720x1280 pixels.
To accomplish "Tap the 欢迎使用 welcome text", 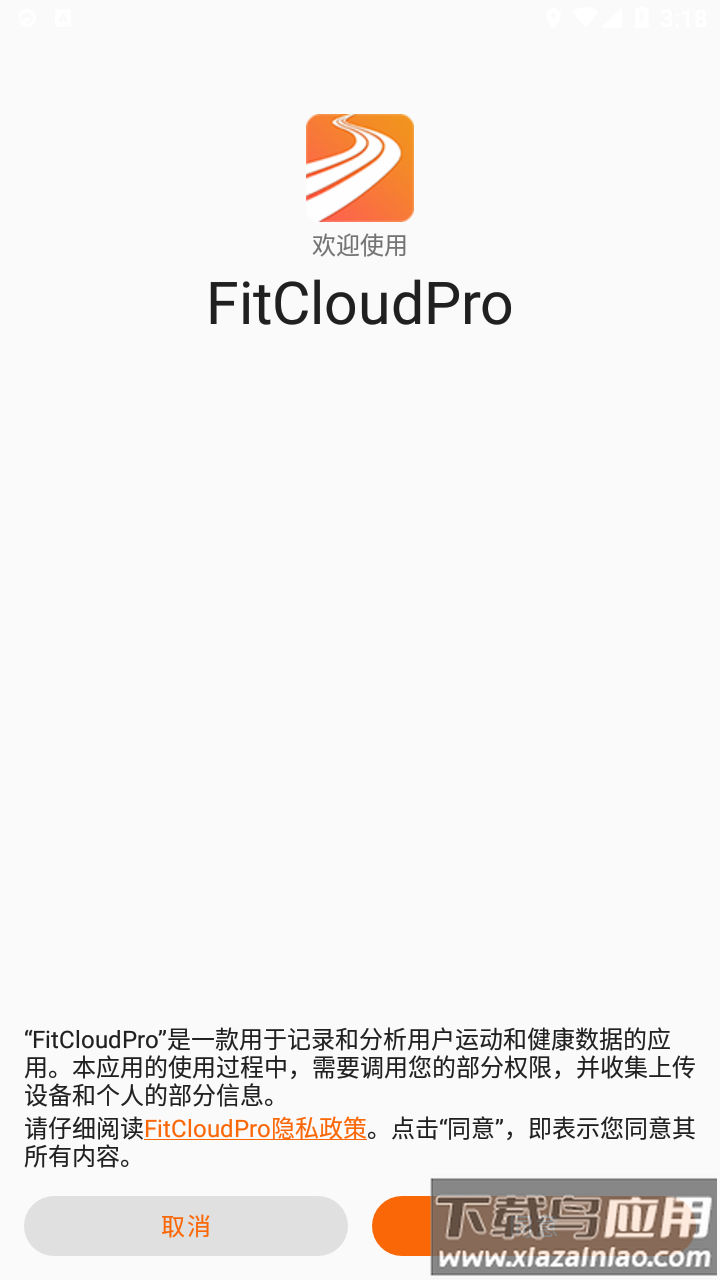I will [359, 245].
